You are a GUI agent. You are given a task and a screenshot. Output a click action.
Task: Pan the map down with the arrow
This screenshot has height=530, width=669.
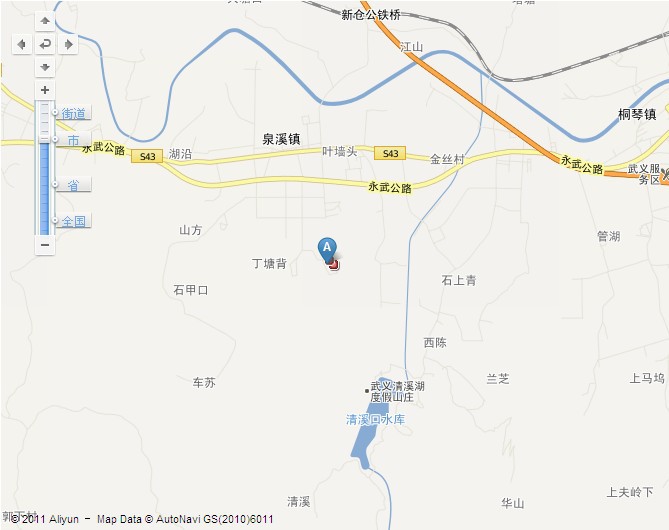coord(44,67)
